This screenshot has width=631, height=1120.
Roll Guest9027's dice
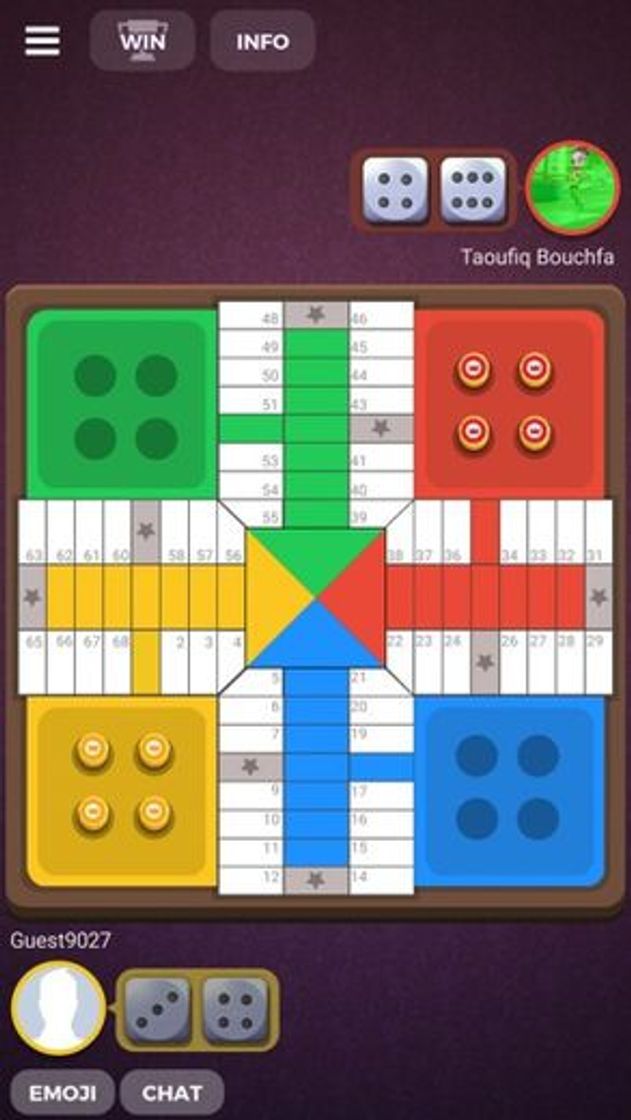pyautogui.click(x=197, y=1008)
